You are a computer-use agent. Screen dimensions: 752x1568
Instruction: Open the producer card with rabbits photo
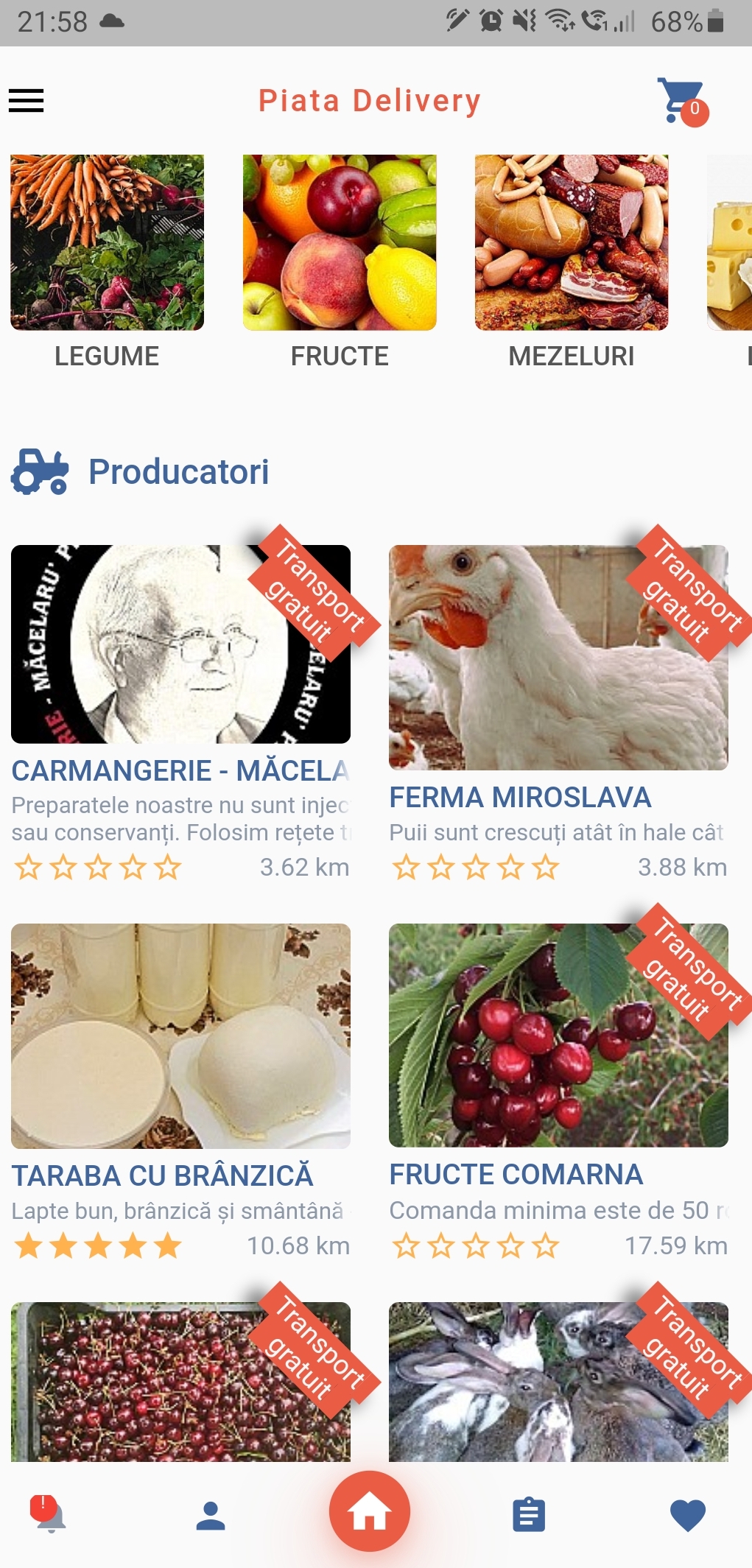[x=558, y=1382]
